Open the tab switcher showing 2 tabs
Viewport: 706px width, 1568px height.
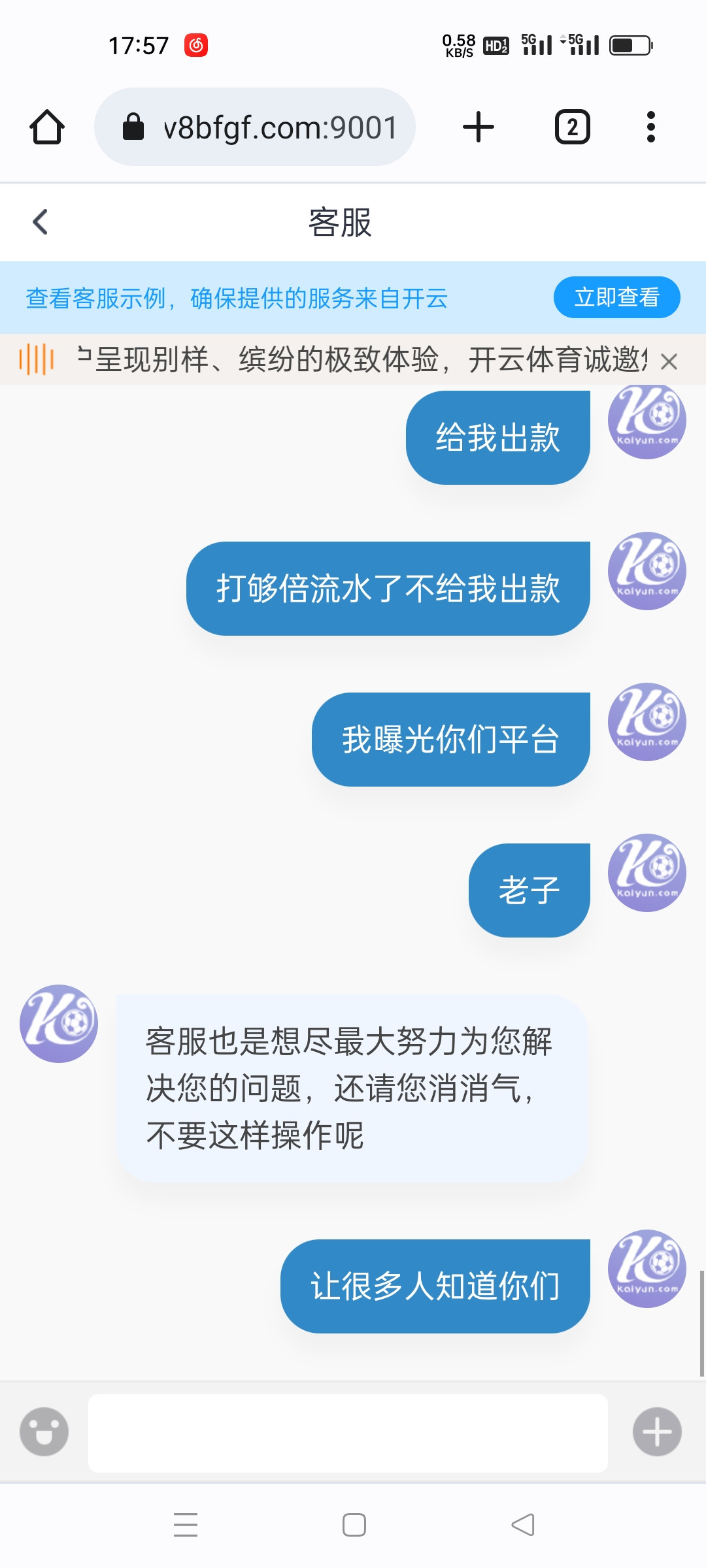click(x=572, y=127)
